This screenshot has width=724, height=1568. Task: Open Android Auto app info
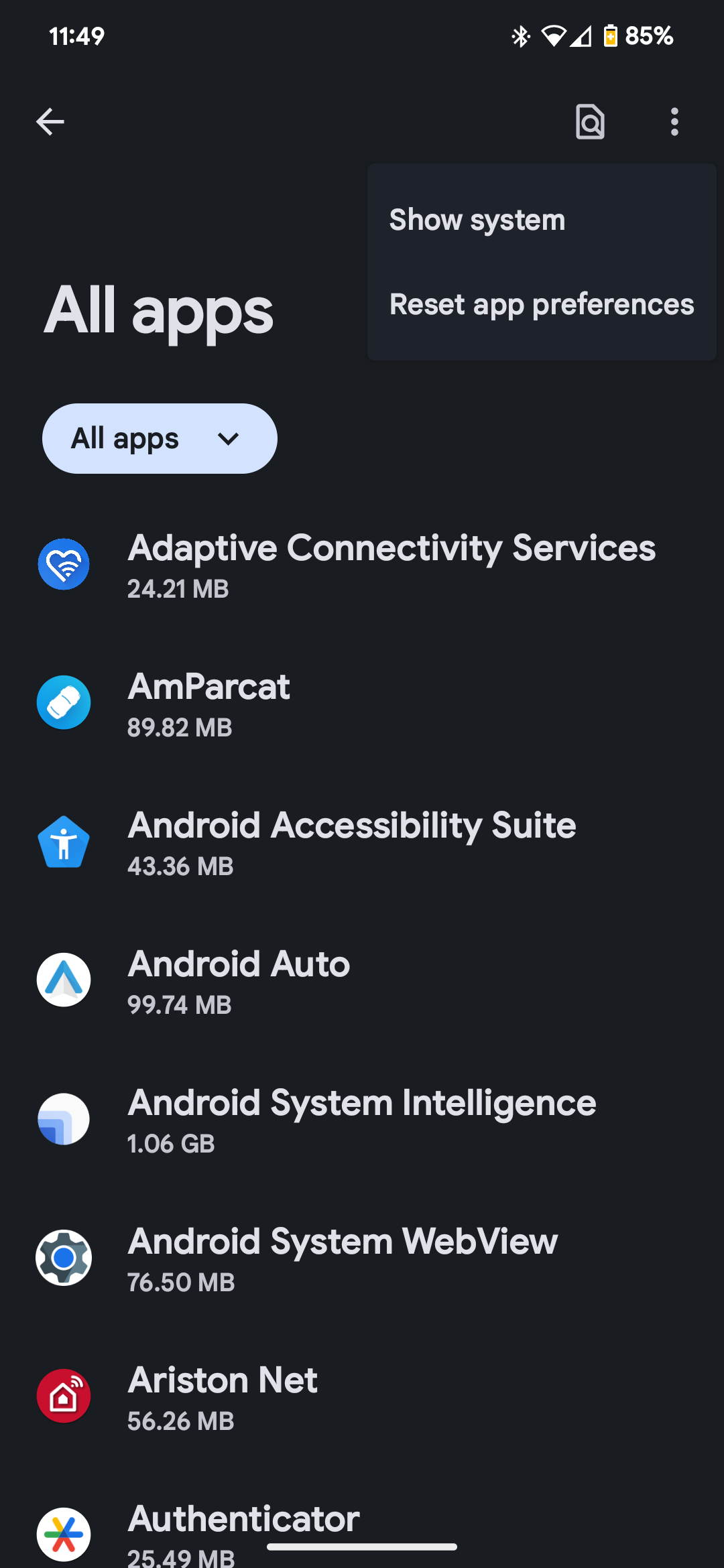pos(362,981)
